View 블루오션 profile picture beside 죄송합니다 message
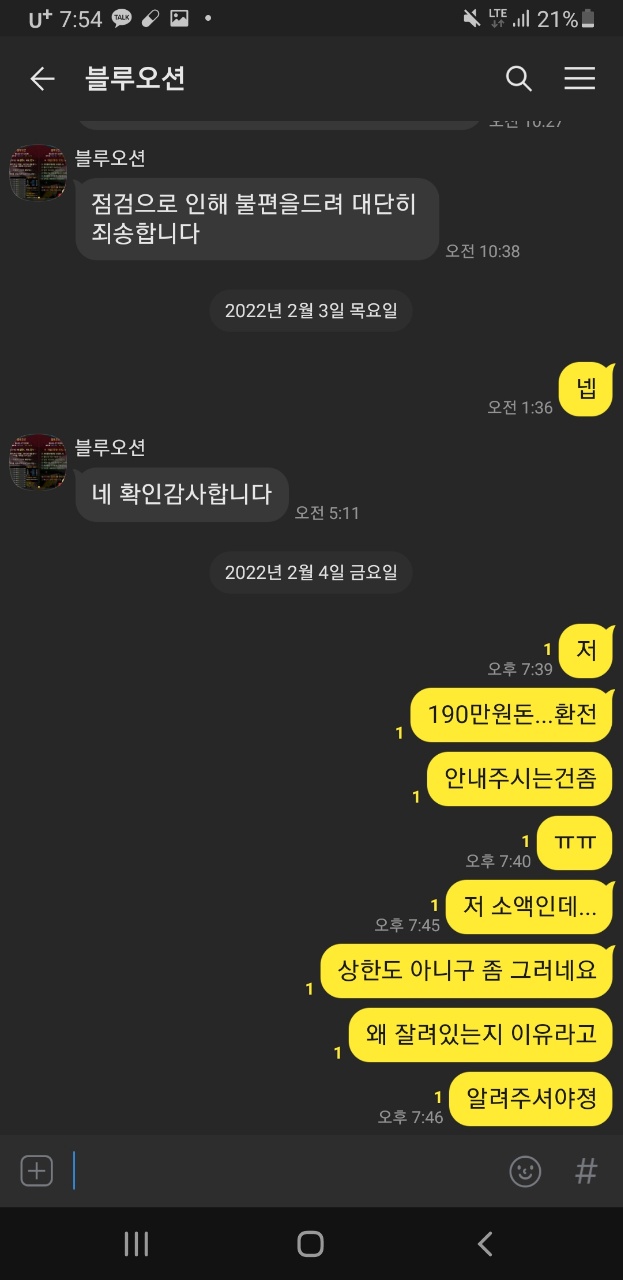 [38, 172]
